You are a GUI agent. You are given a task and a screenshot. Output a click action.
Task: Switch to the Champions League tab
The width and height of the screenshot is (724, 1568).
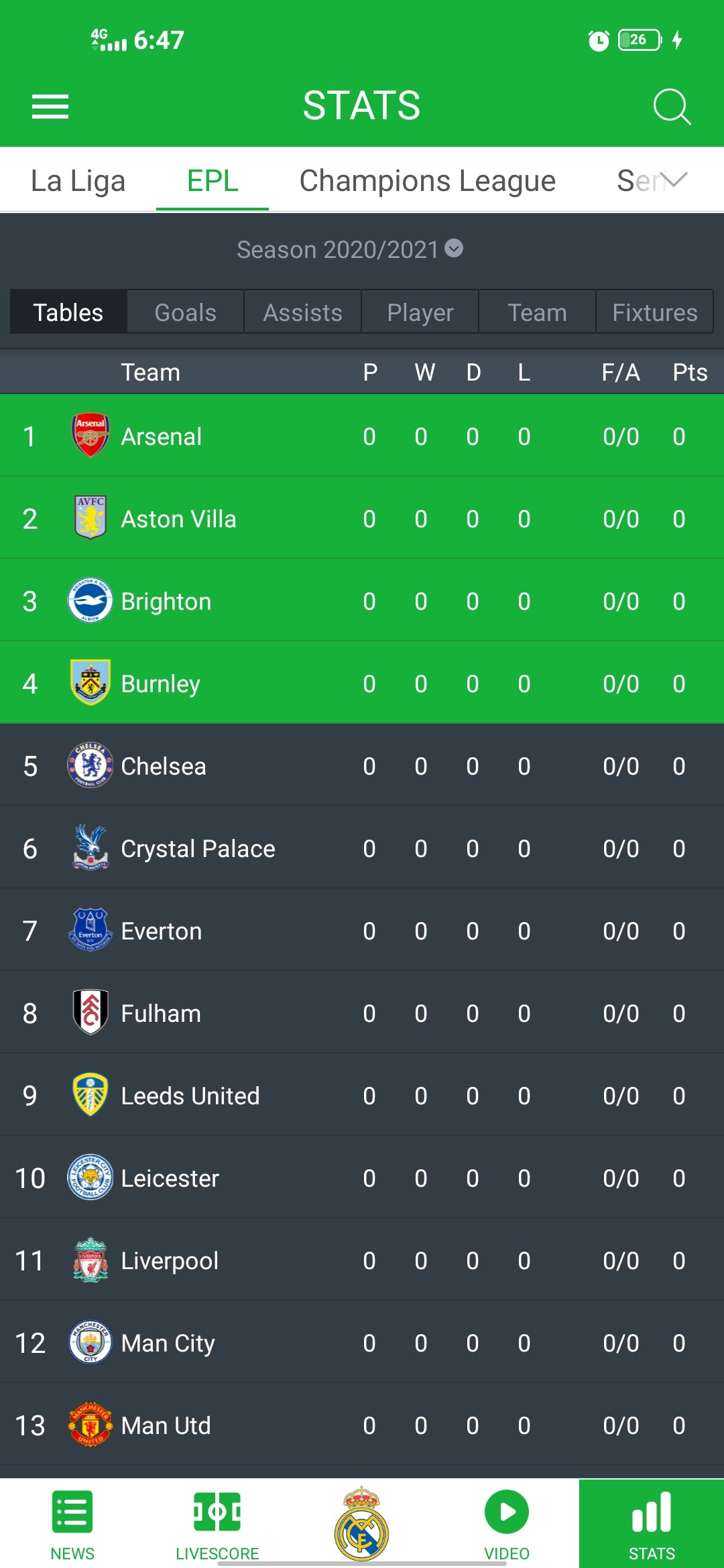point(427,181)
